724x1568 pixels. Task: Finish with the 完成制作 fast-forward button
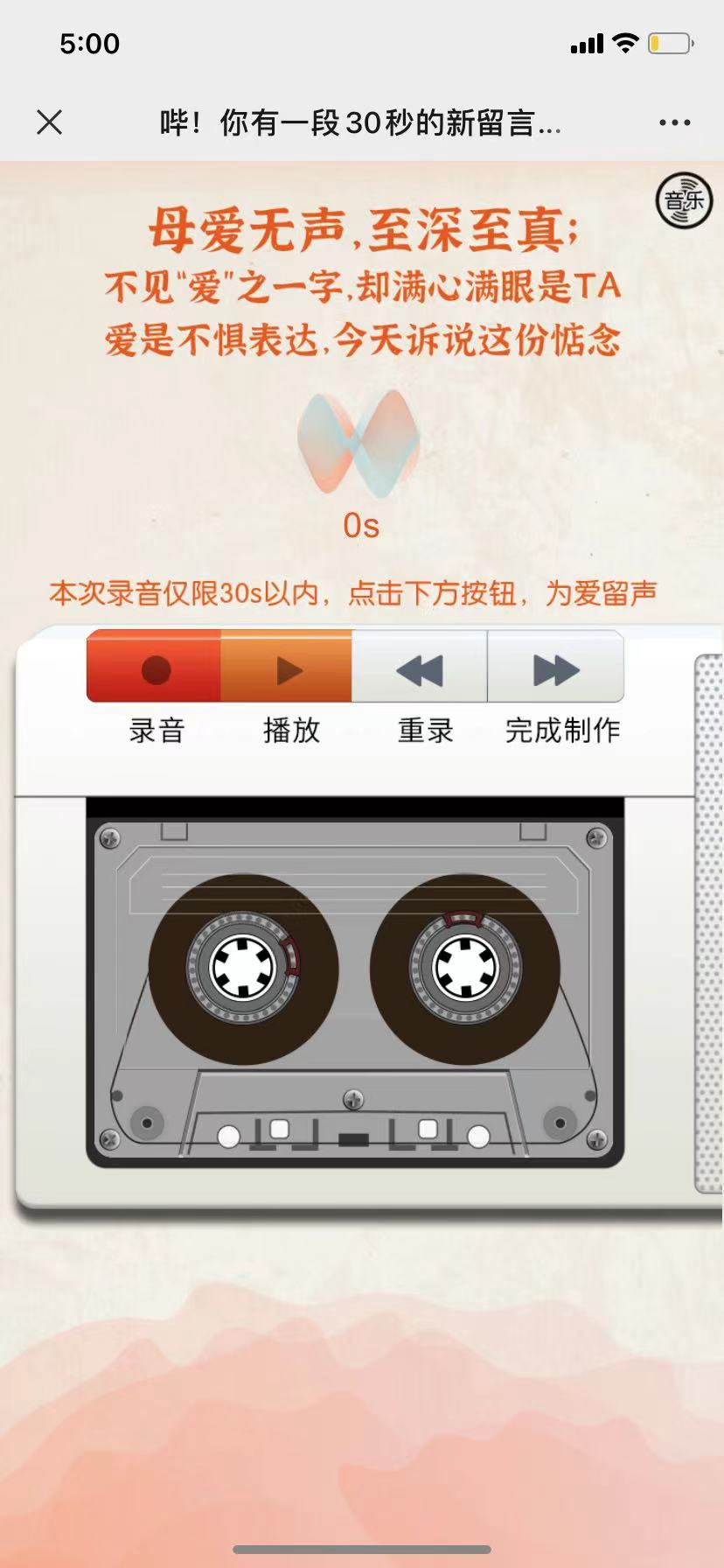click(555, 669)
